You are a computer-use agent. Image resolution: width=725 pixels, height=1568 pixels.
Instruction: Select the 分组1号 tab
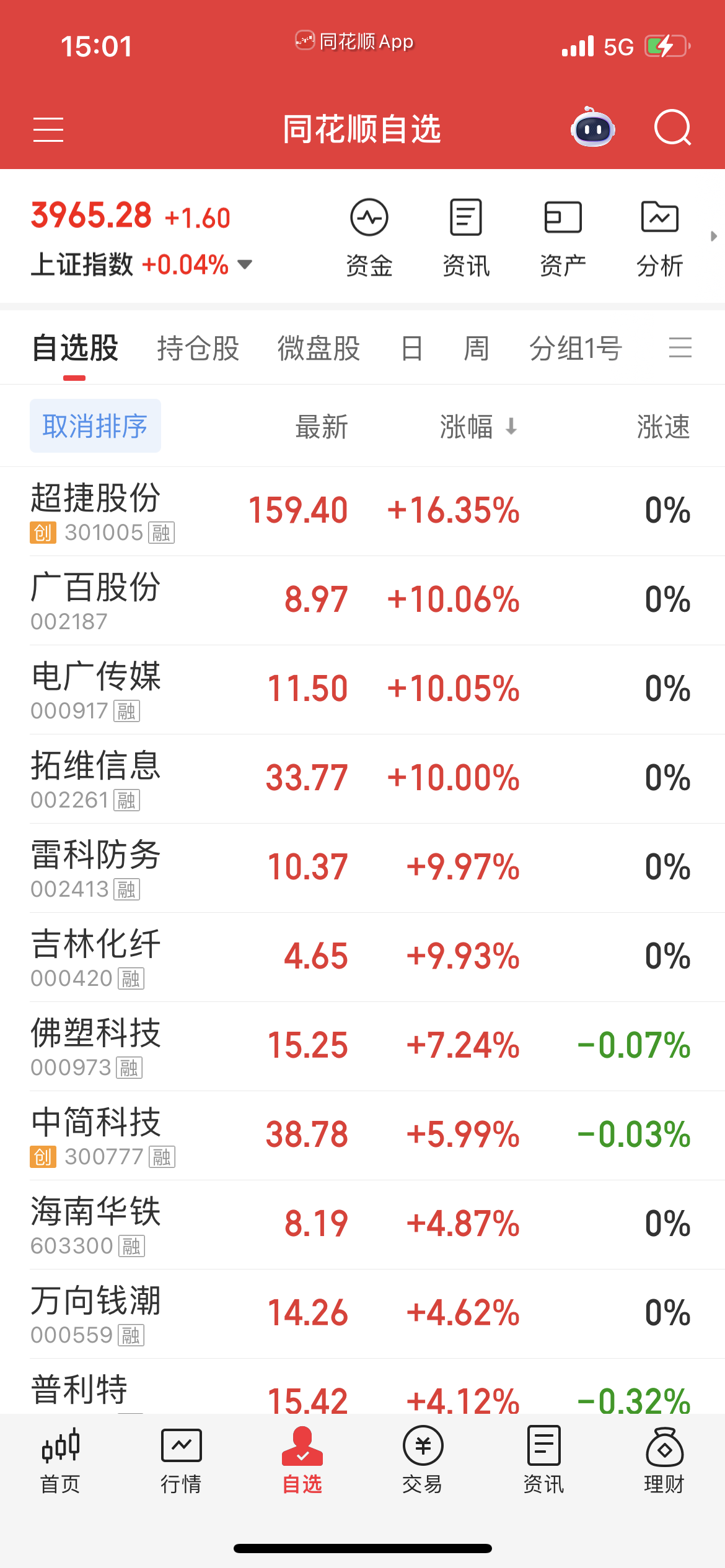click(575, 348)
